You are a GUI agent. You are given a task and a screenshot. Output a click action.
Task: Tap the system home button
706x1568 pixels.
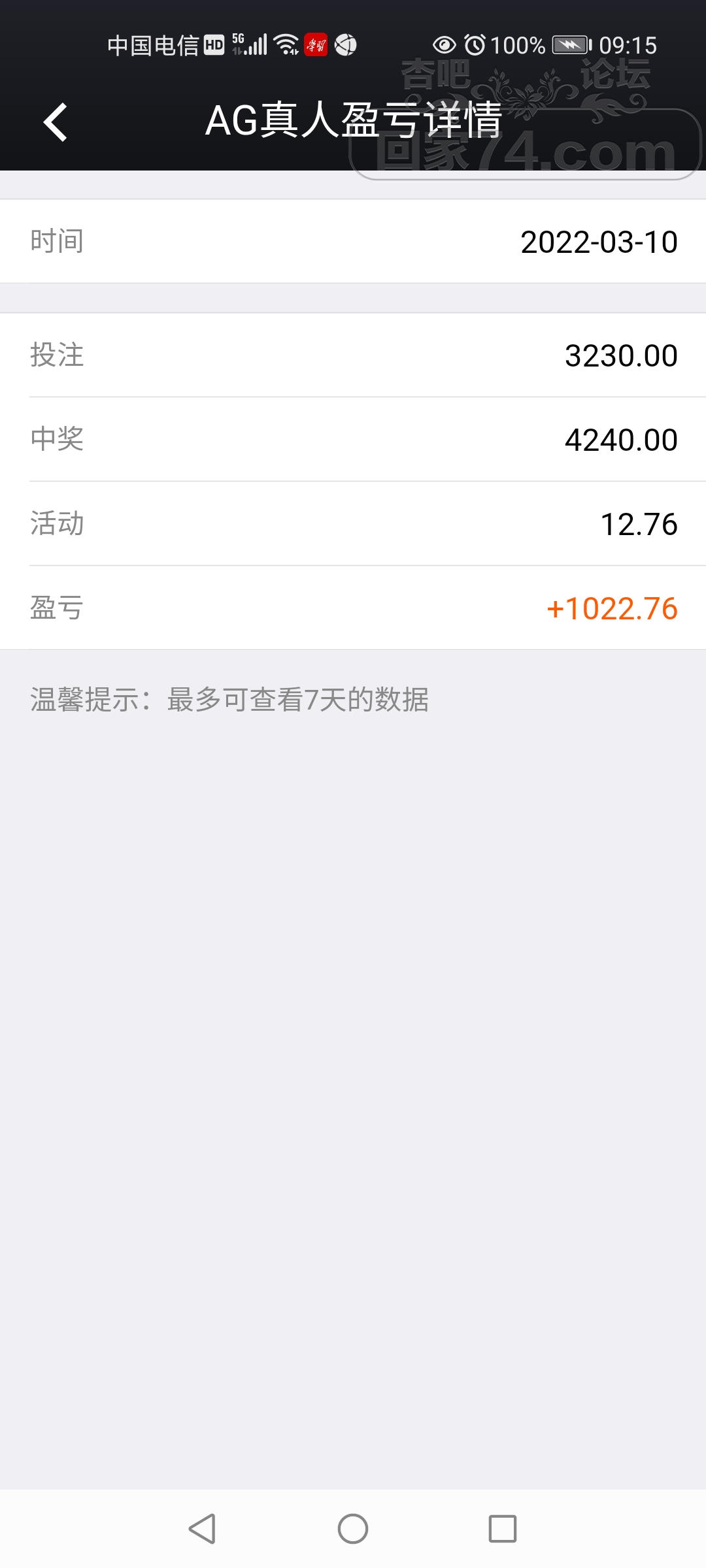pyautogui.click(x=353, y=1529)
